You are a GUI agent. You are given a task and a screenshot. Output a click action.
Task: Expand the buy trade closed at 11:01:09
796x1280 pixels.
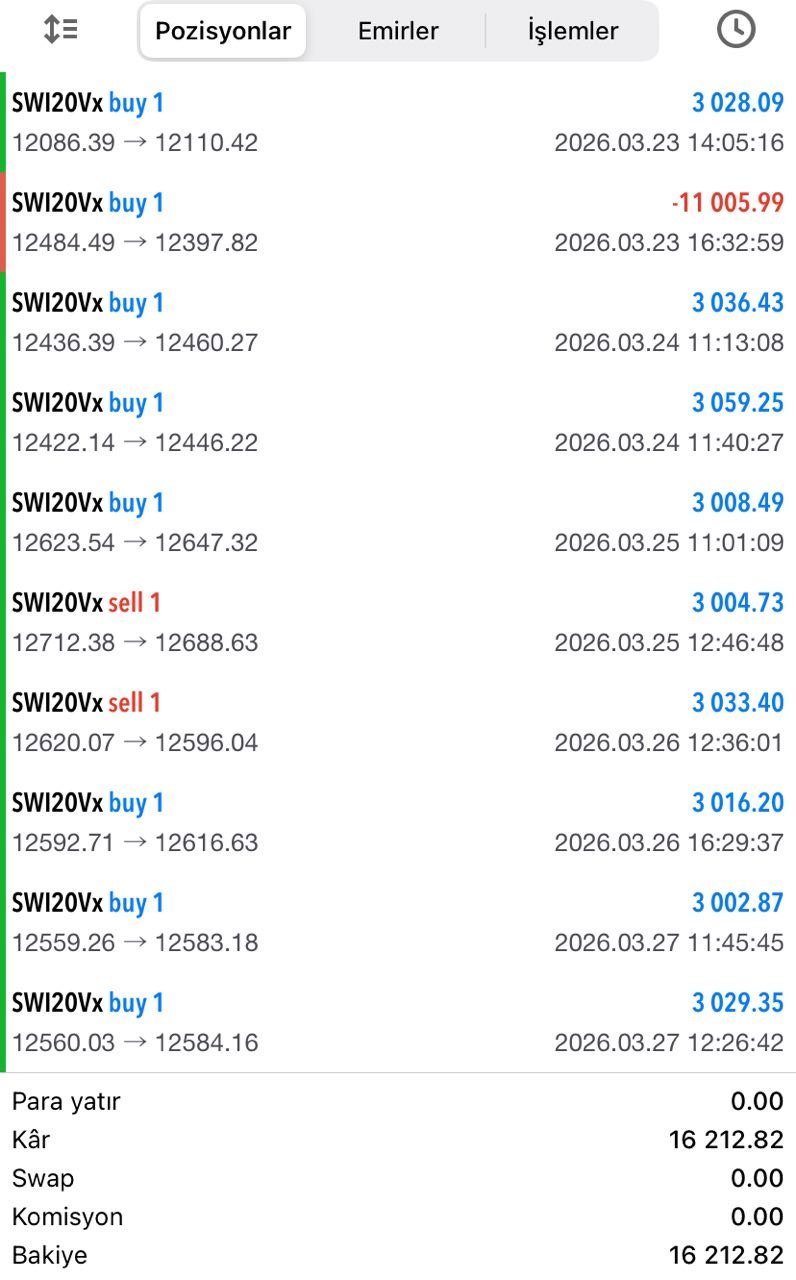click(398, 522)
